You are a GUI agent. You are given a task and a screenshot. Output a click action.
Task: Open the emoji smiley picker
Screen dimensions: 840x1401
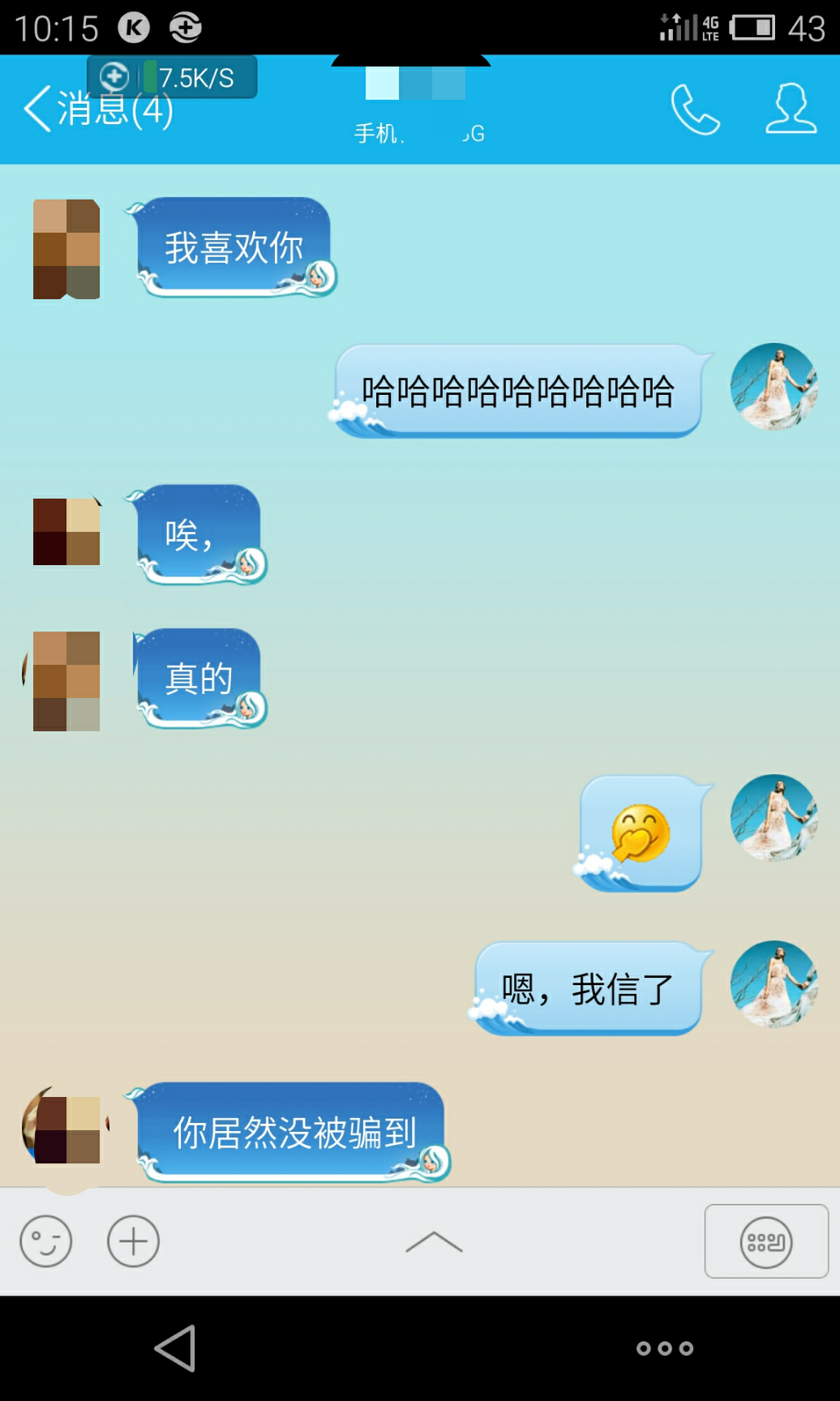45,1241
